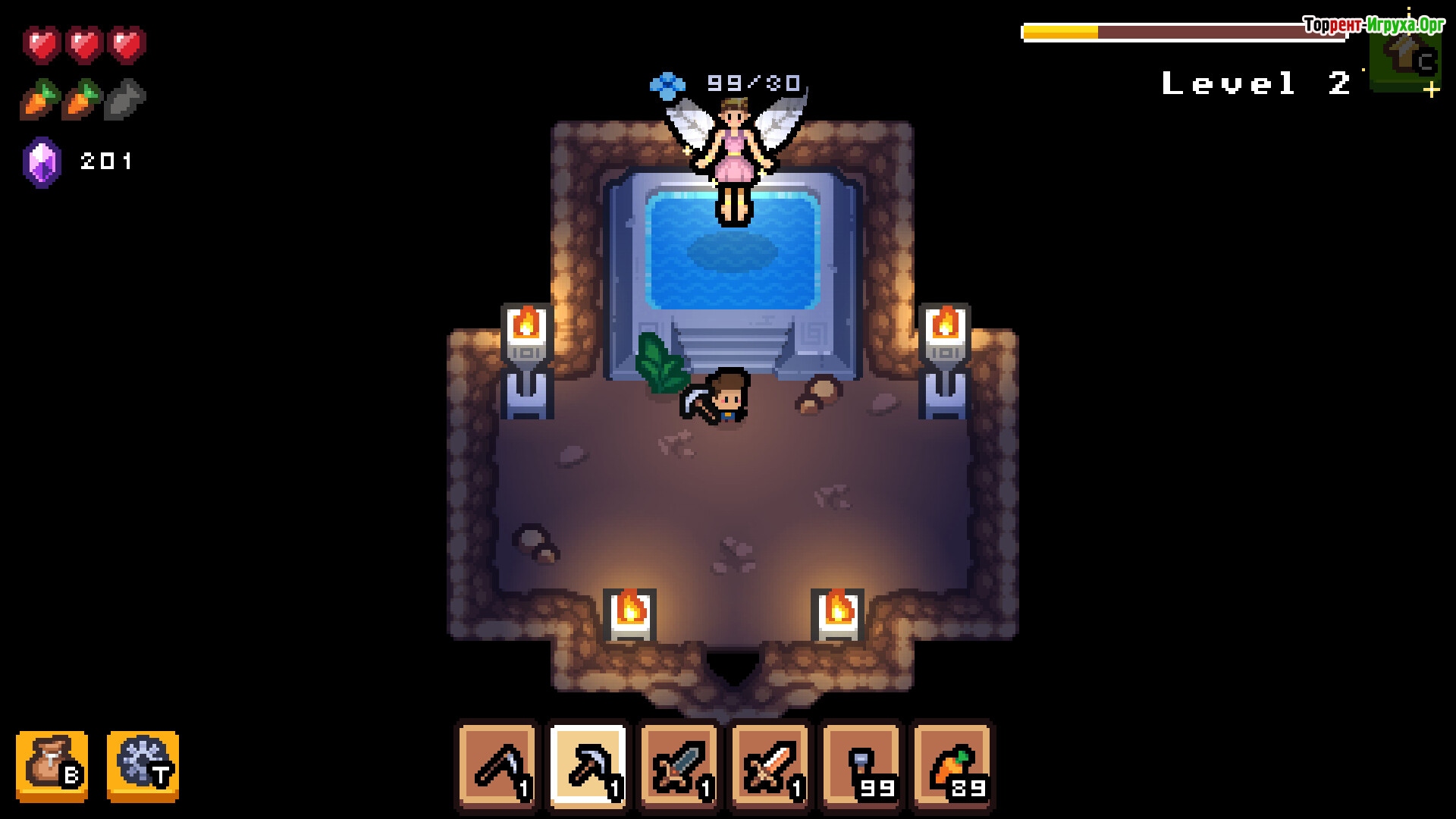This screenshot has width=1456, height=819.
Task: Select the carrot stack in the hotbar
Action: click(953, 767)
